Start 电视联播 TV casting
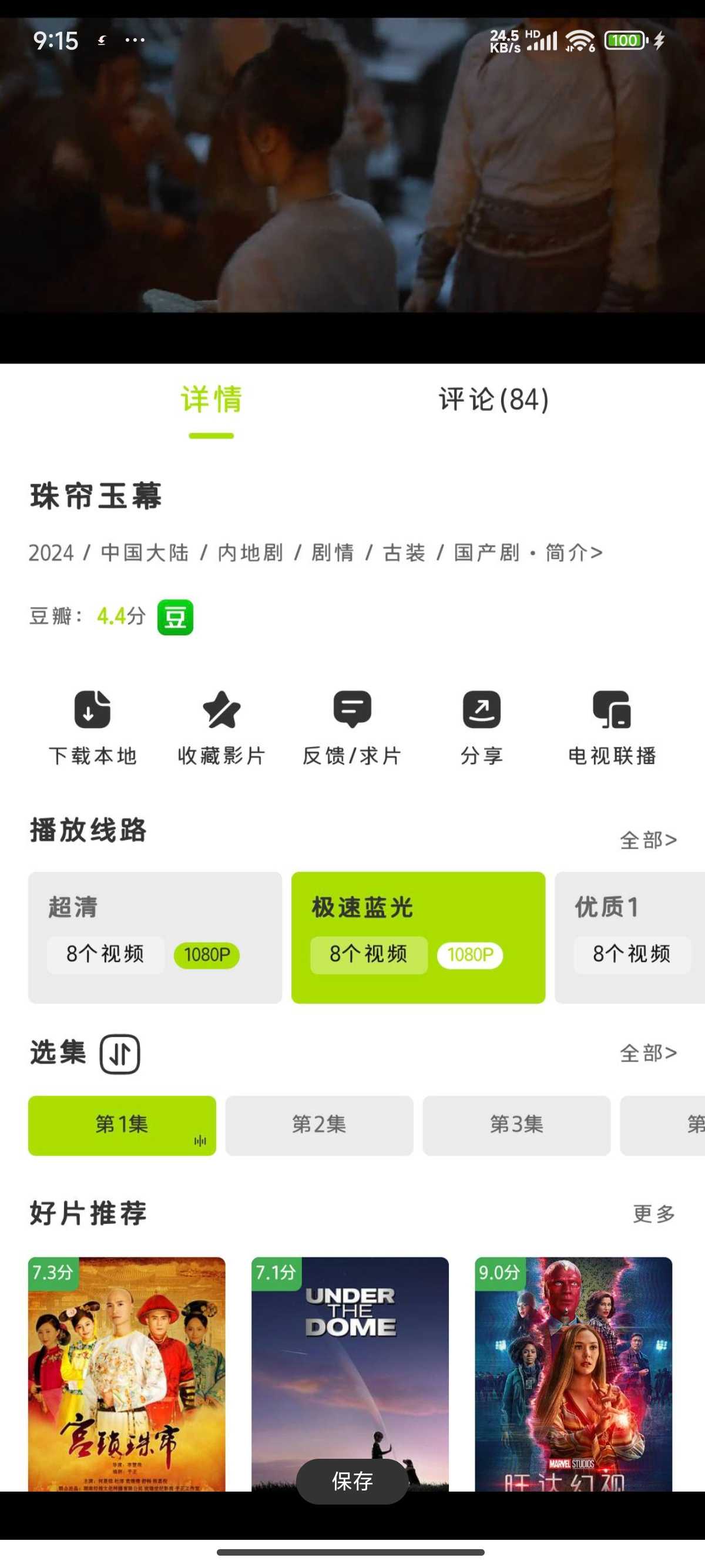The height and width of the screenshot is (1568, 705). click(612, 726)
